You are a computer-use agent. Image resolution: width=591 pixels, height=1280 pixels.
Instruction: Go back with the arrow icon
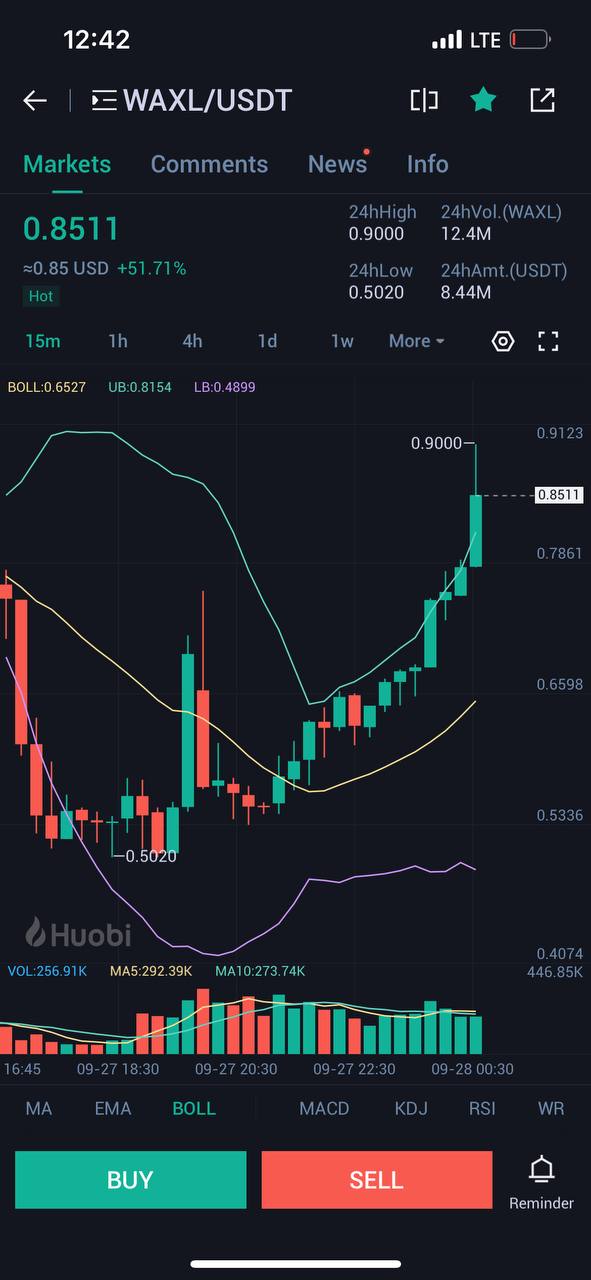(x=35, y=100)
